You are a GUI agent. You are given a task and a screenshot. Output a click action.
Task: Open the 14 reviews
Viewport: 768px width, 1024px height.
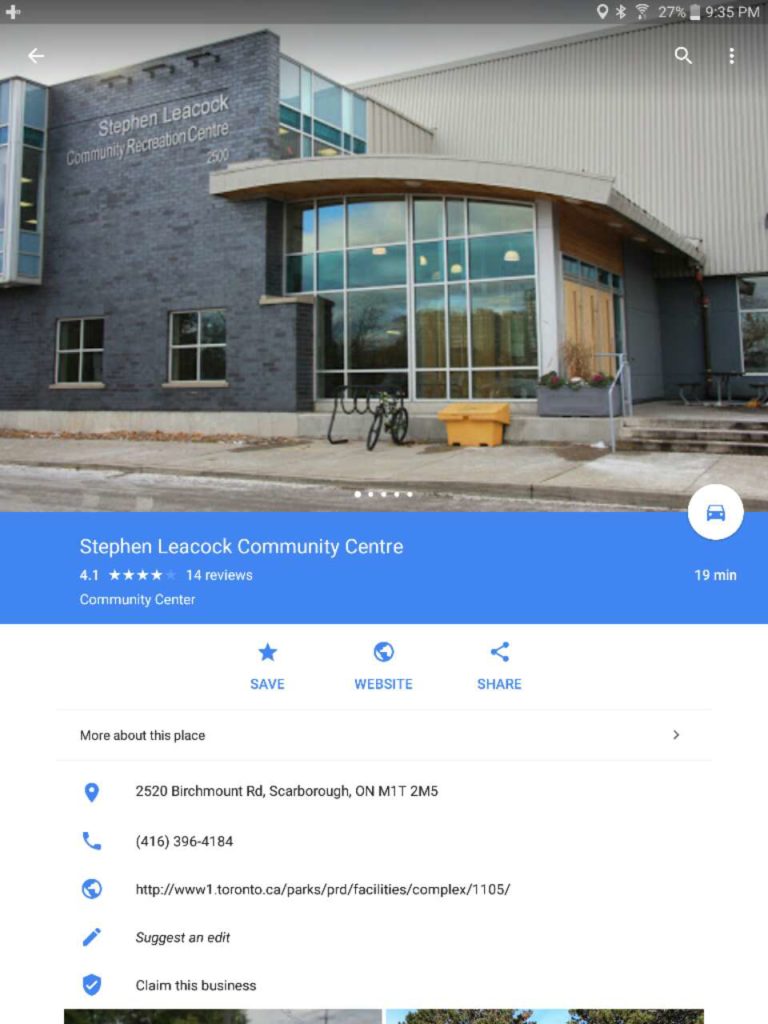pos(219,575)
